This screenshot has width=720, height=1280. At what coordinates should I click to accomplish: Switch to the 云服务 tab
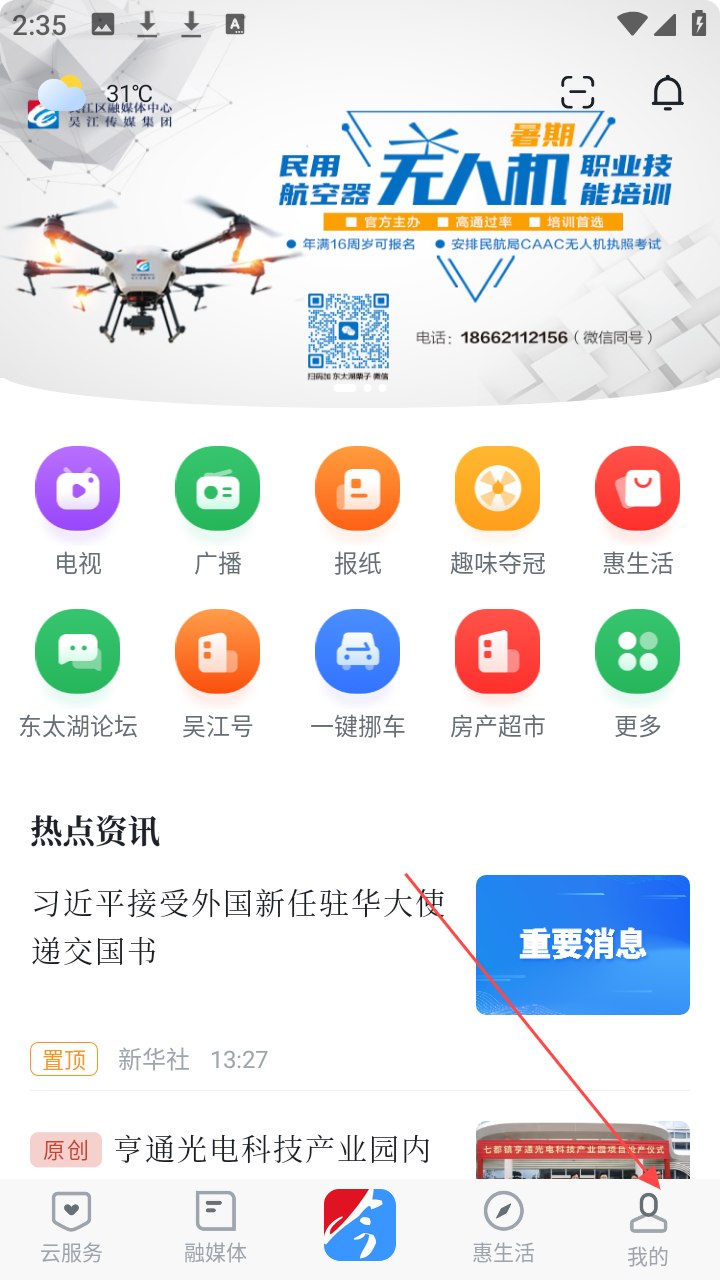pyautogui.click(x=71, y=1228)
